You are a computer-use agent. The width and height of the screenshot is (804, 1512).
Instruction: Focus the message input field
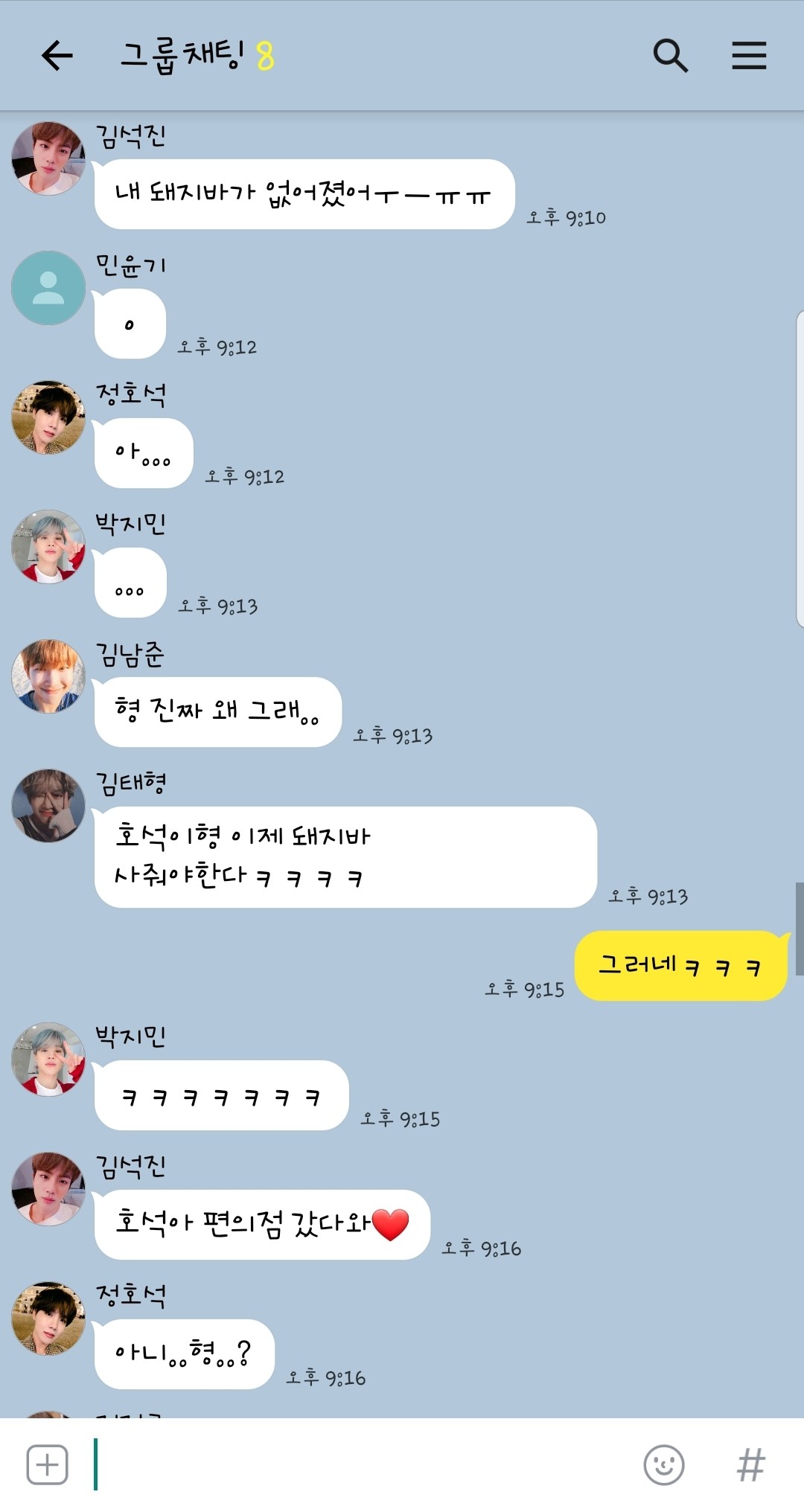click(357, 1464)
